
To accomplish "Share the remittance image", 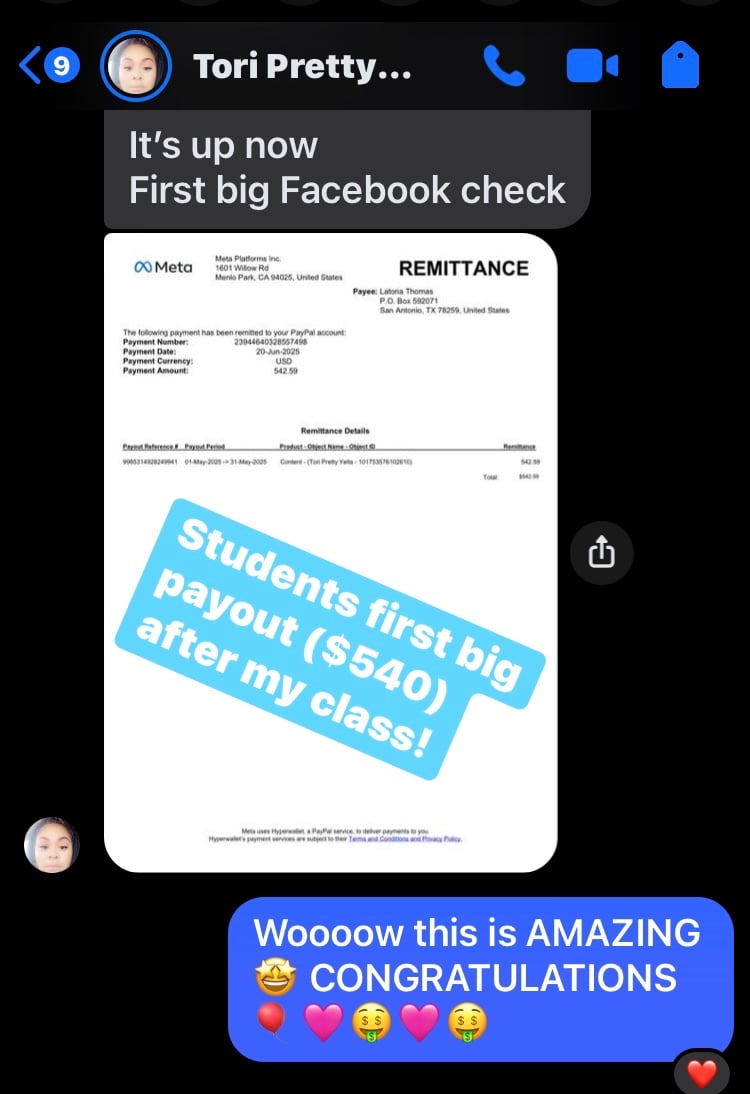I will click(601, 552).
